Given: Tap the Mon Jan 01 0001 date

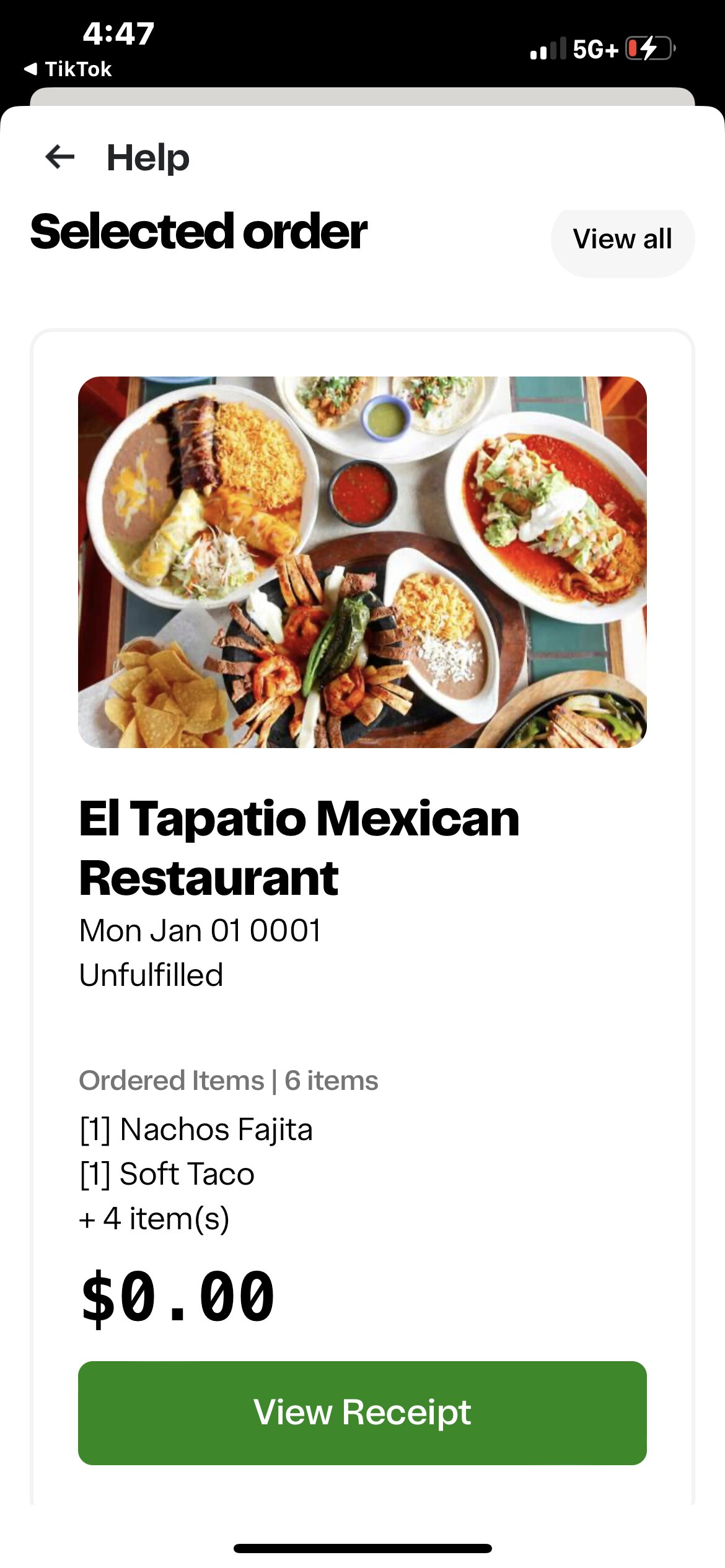Looking at the screenshot, I should pyautogui.click(x=200, y=930).
